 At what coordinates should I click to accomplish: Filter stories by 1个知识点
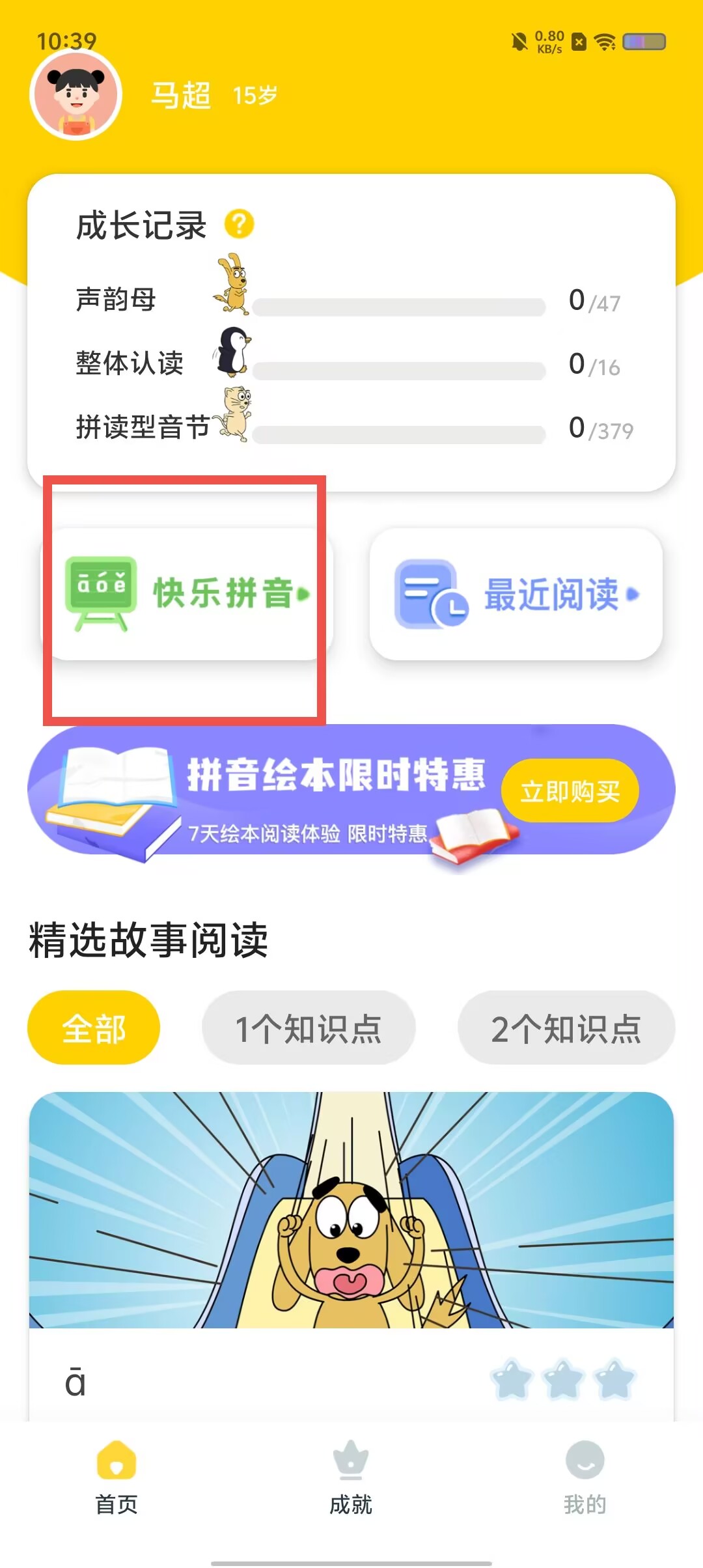(309, 1028)
